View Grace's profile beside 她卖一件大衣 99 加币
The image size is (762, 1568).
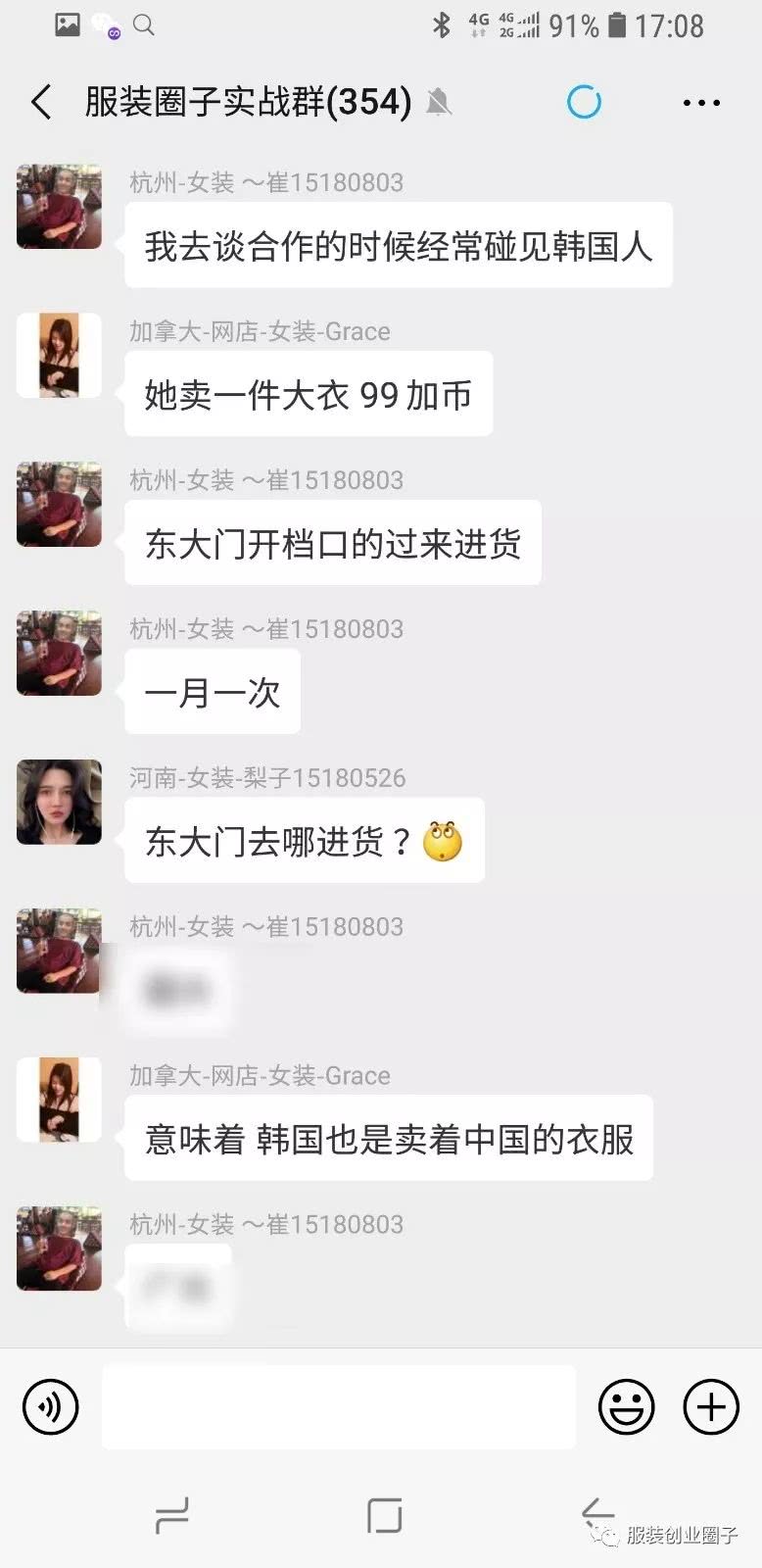(x=60, y=356)
